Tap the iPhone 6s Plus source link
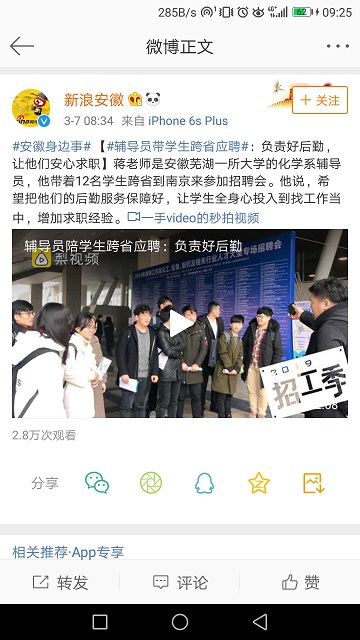 (188, 121)
